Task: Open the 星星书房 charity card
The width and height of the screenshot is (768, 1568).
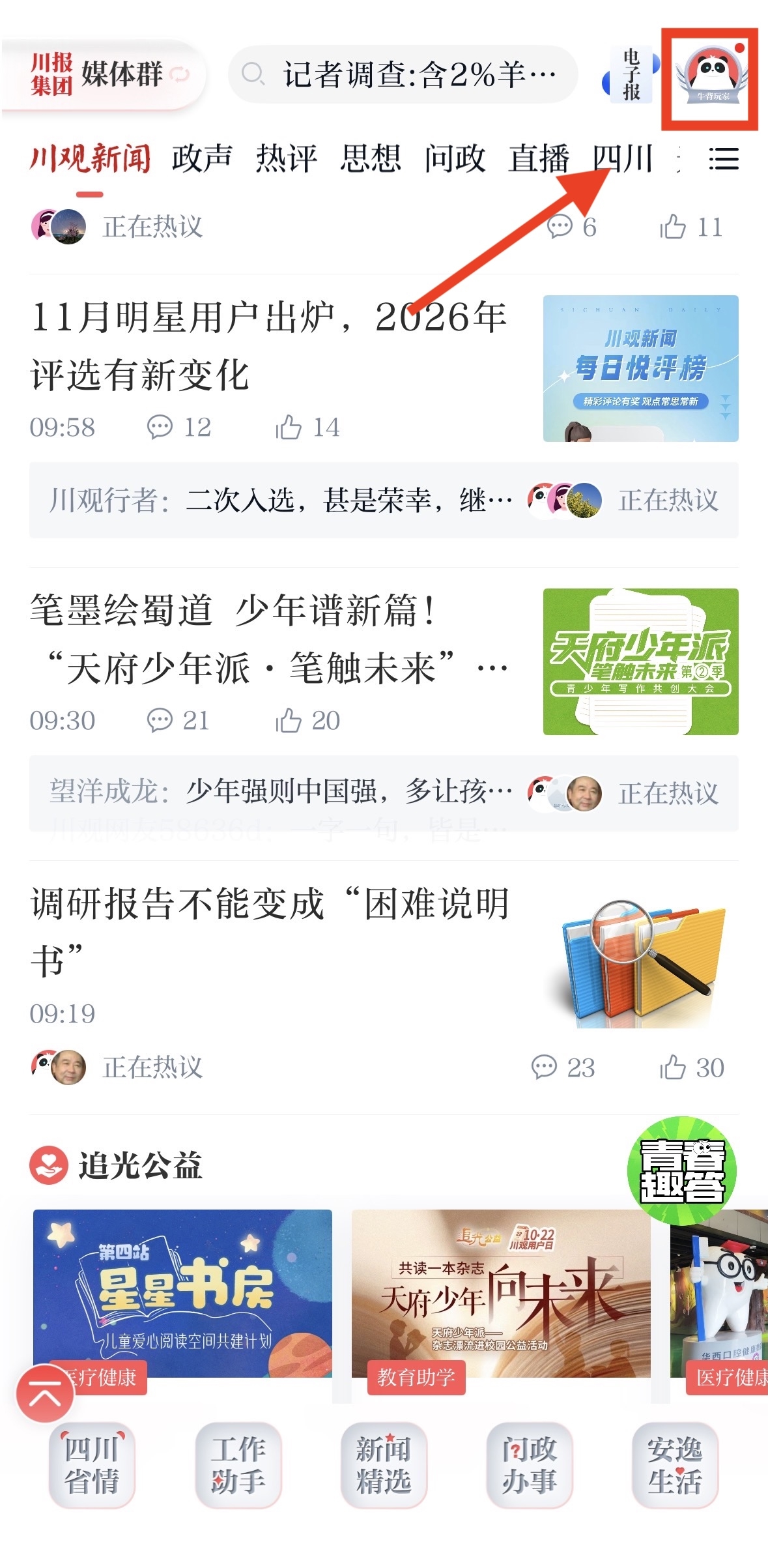Action: click(x=182, y=1294)
